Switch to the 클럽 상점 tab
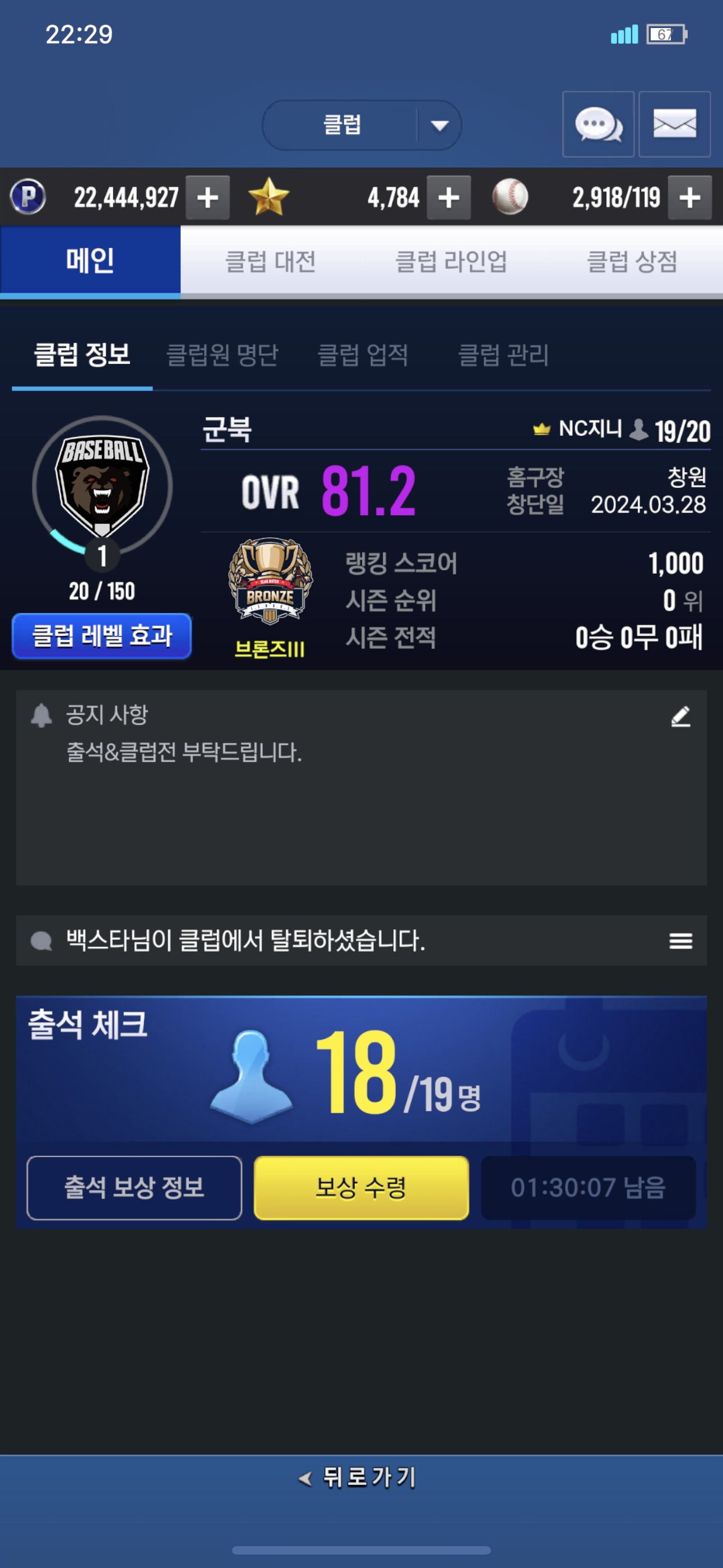 click(x=632, y=262)
